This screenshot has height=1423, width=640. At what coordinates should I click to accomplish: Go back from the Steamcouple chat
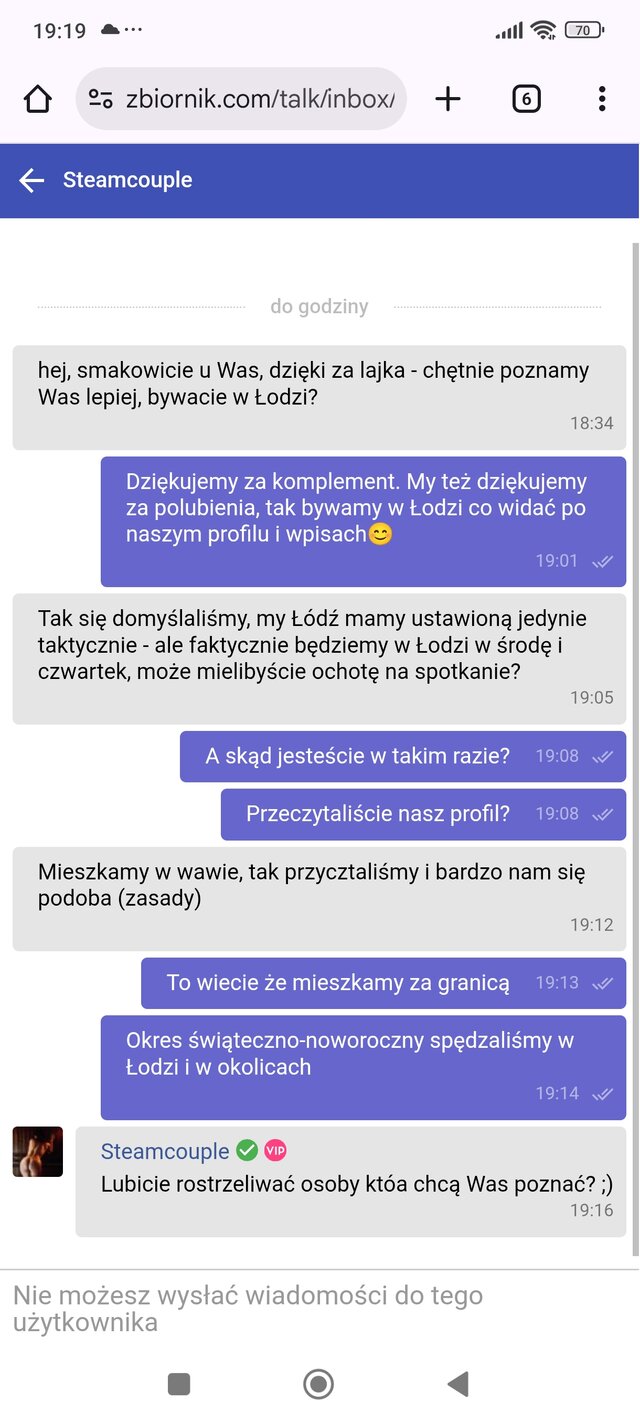point(32,180)
